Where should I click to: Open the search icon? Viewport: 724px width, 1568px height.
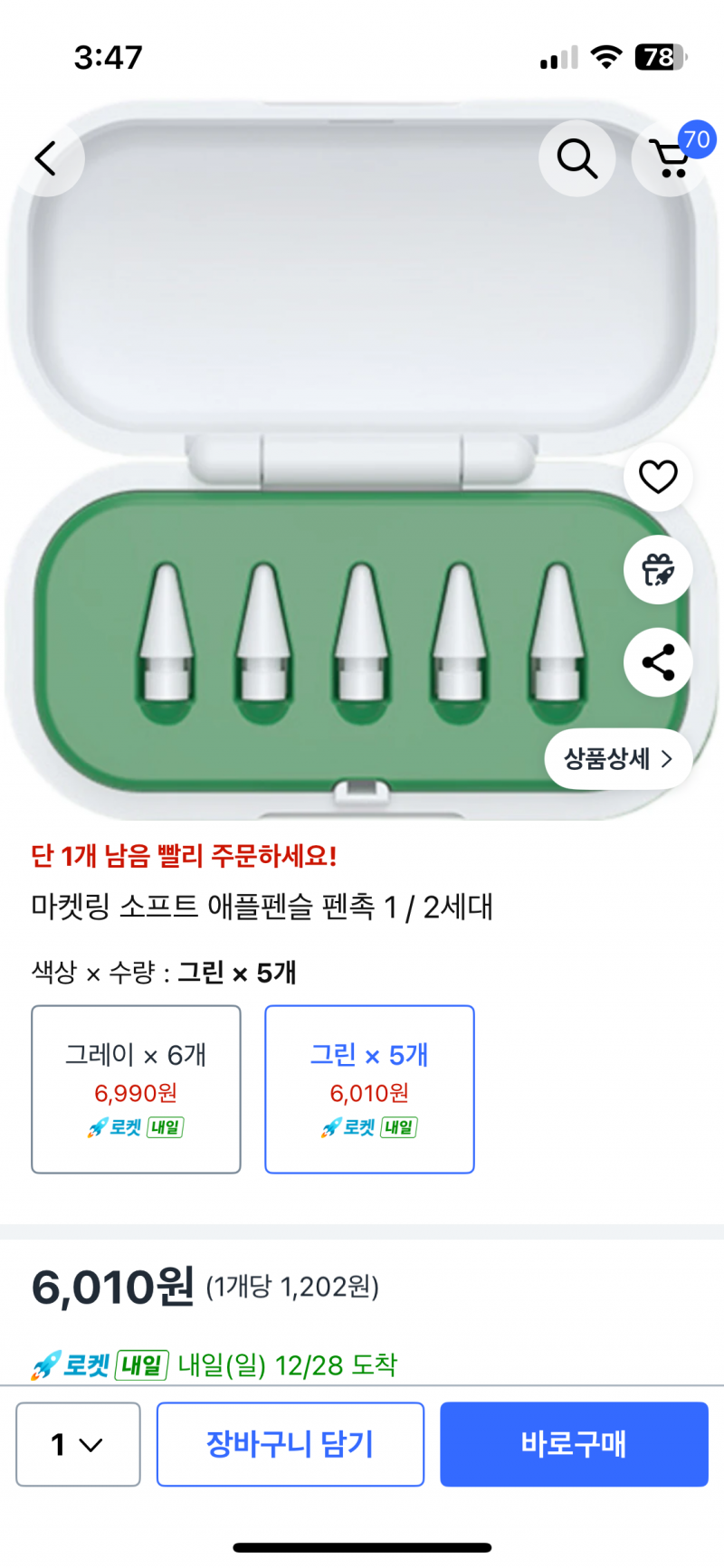[576, 158]
